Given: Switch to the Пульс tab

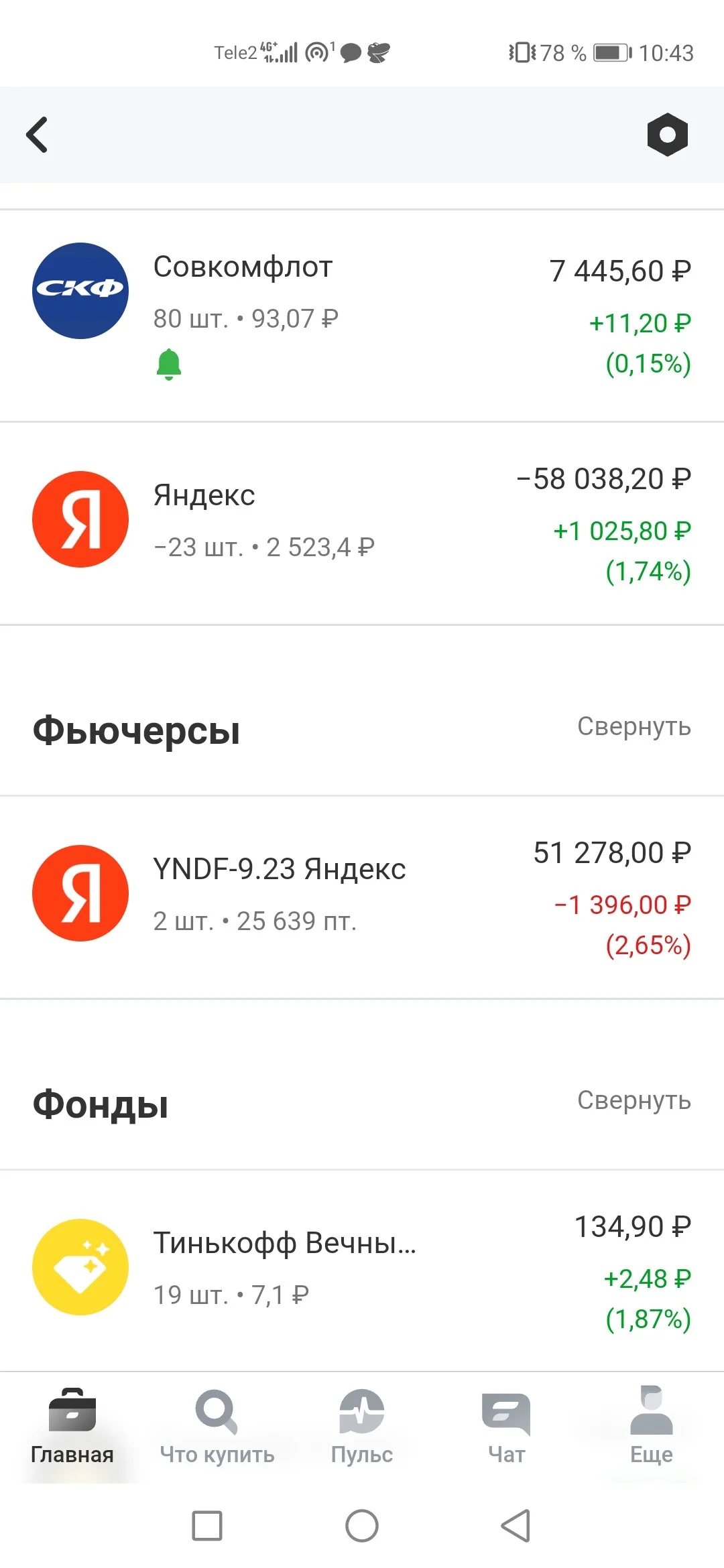Looking at the screenshot, I should [362, 1427].
